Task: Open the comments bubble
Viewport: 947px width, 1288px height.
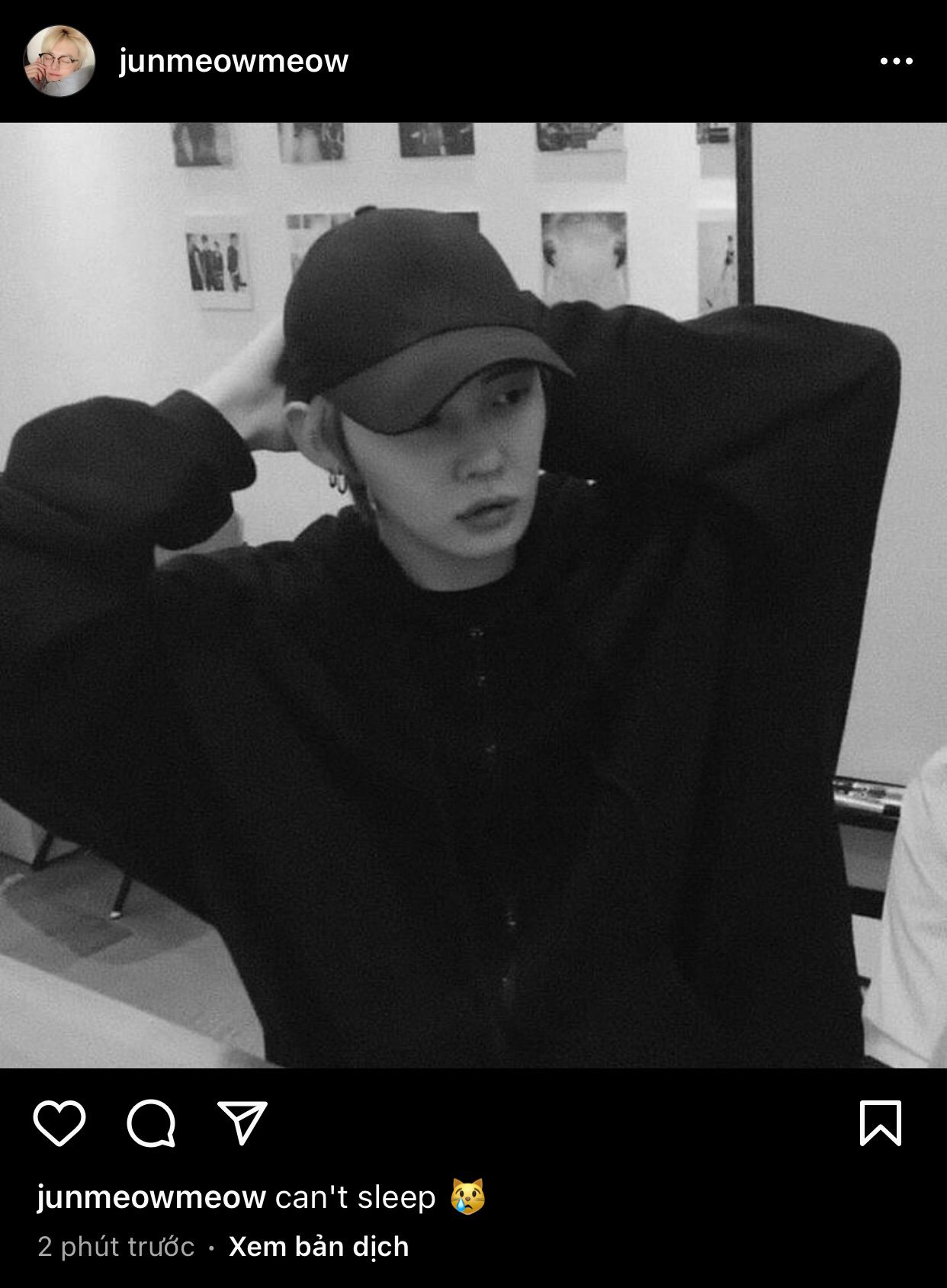Action: 151,1123
